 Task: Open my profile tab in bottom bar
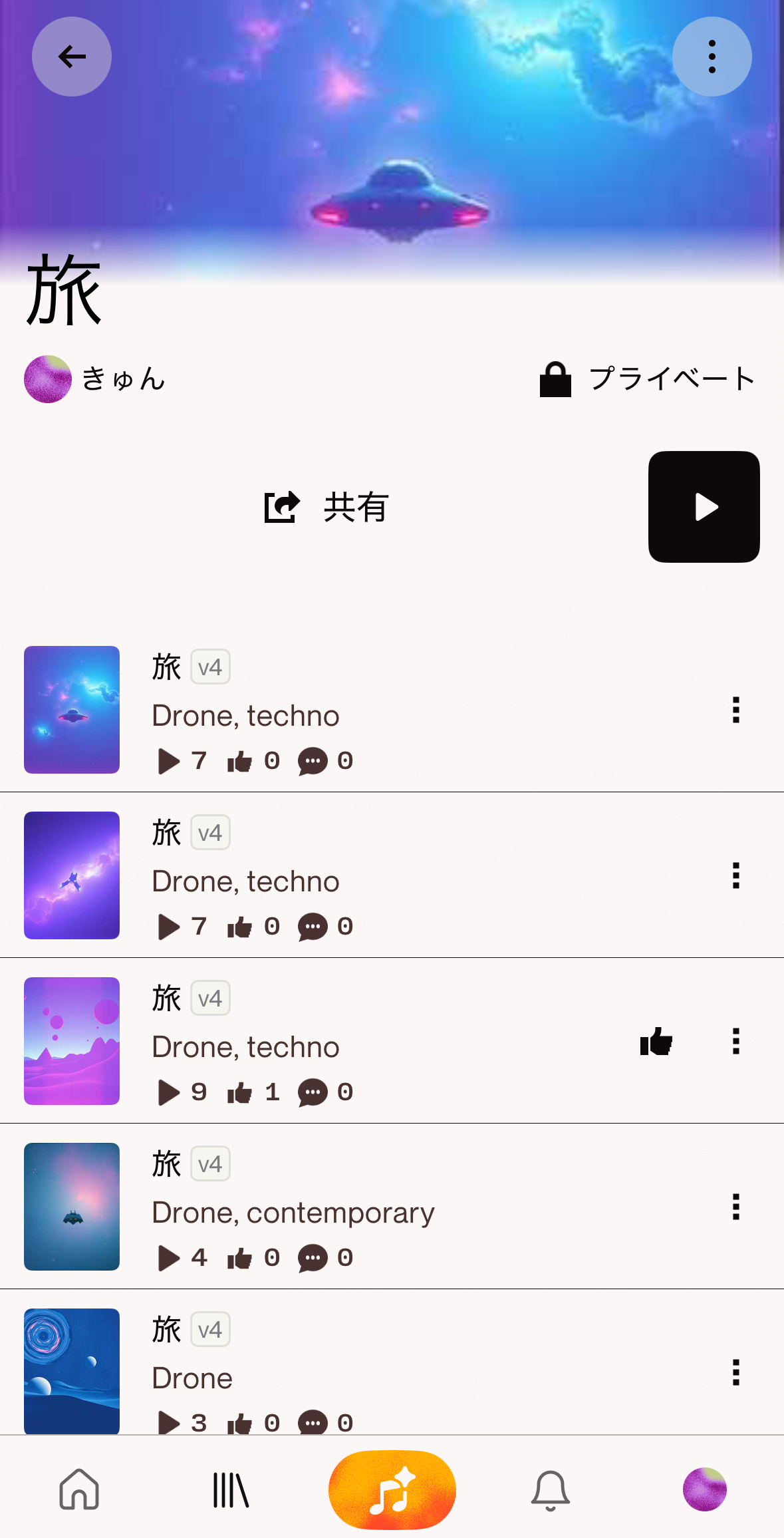pos(704,1489)
